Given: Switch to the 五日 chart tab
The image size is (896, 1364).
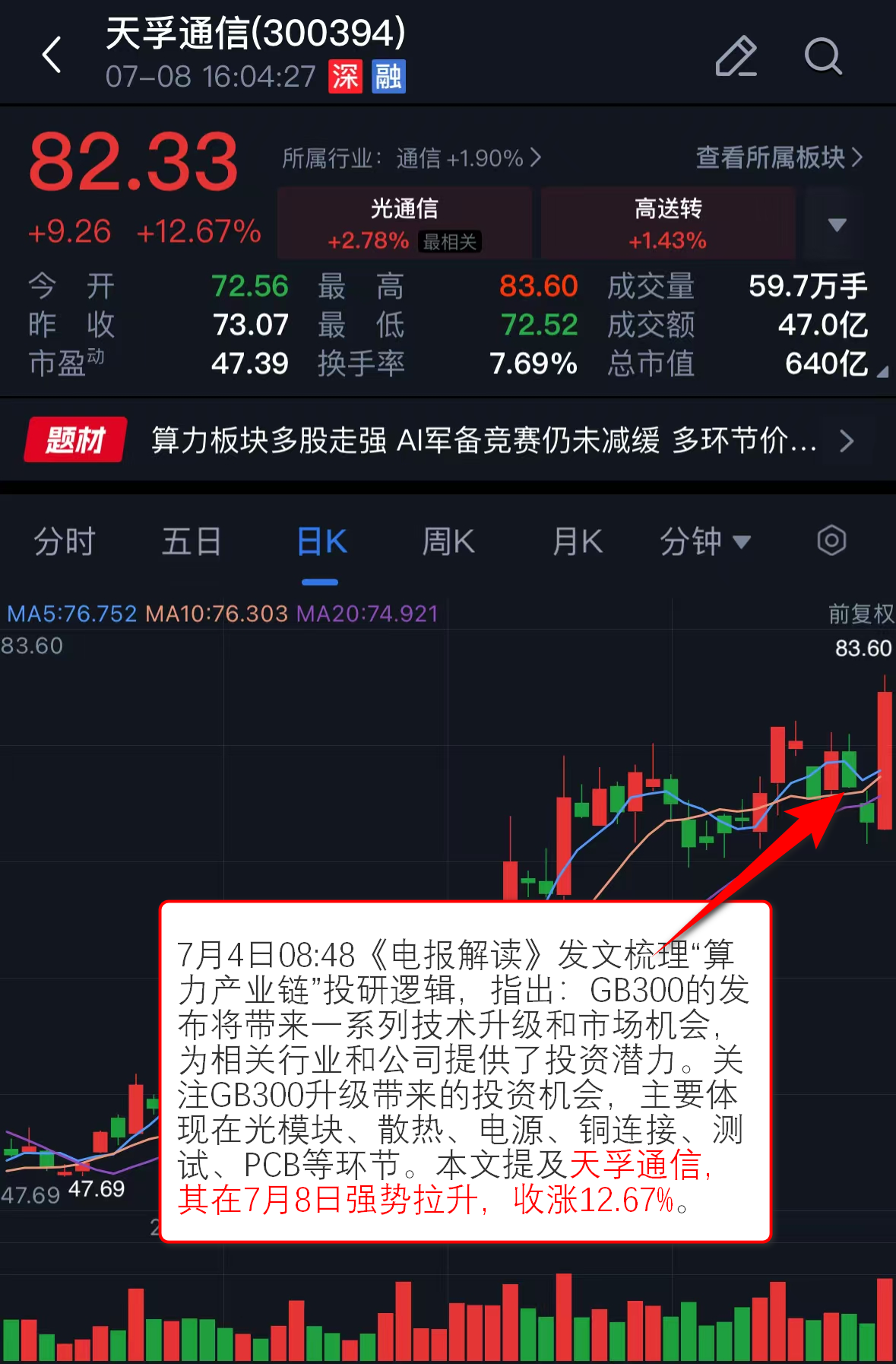Looking at the screenshot, I should coord(191,542).
